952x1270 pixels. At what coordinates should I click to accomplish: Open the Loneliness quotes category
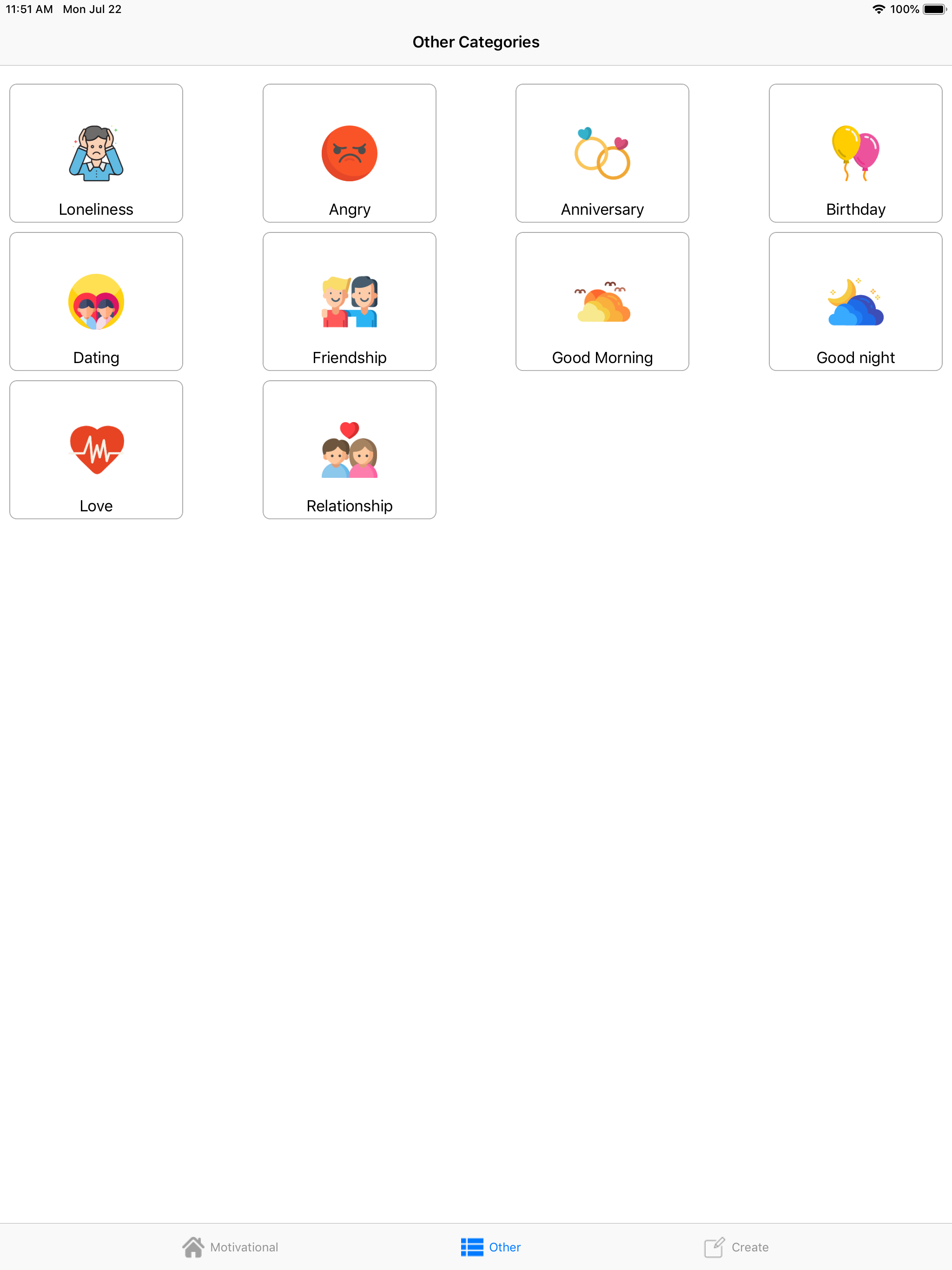tap(96, 153)
